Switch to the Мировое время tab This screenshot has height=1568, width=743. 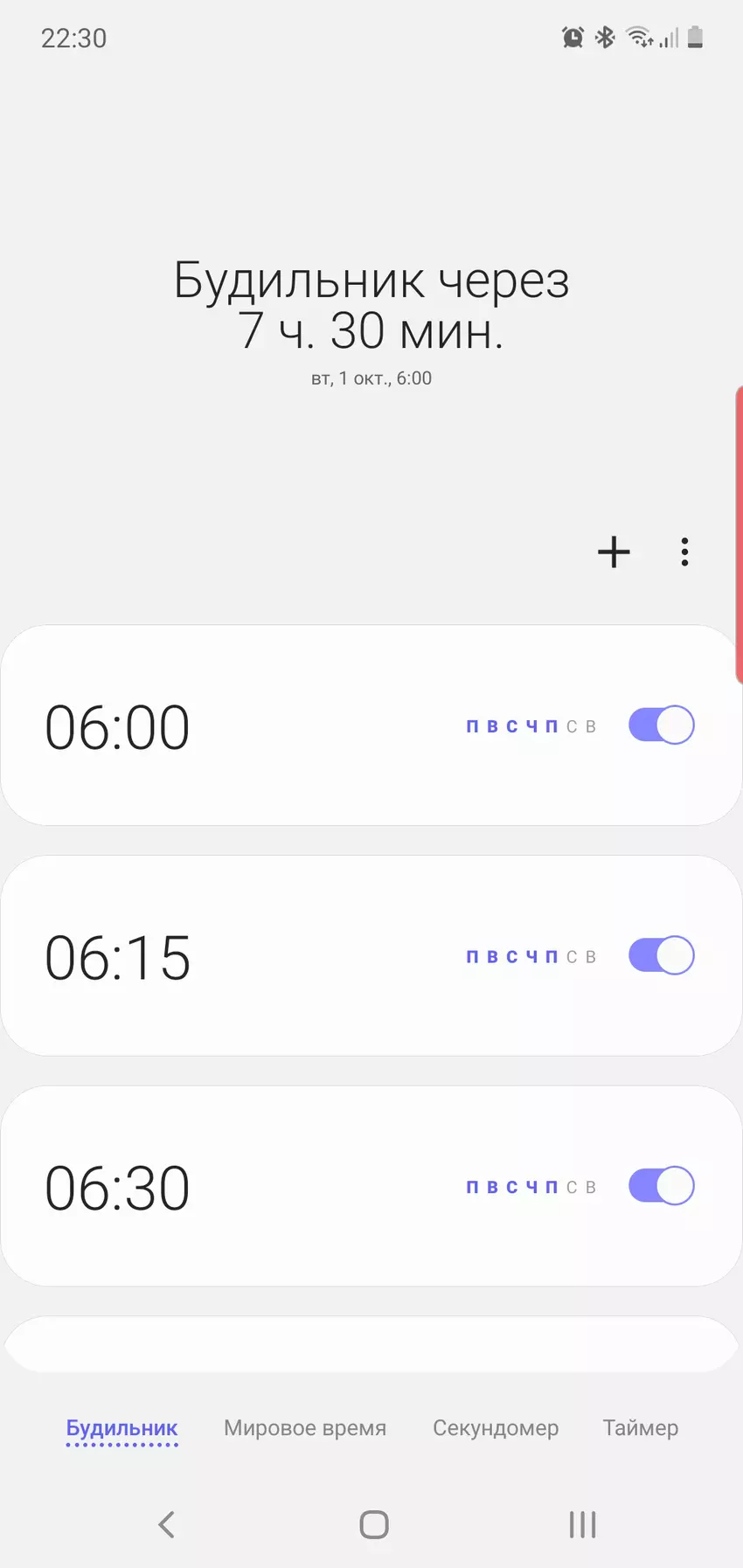[x=305, y=1427]
